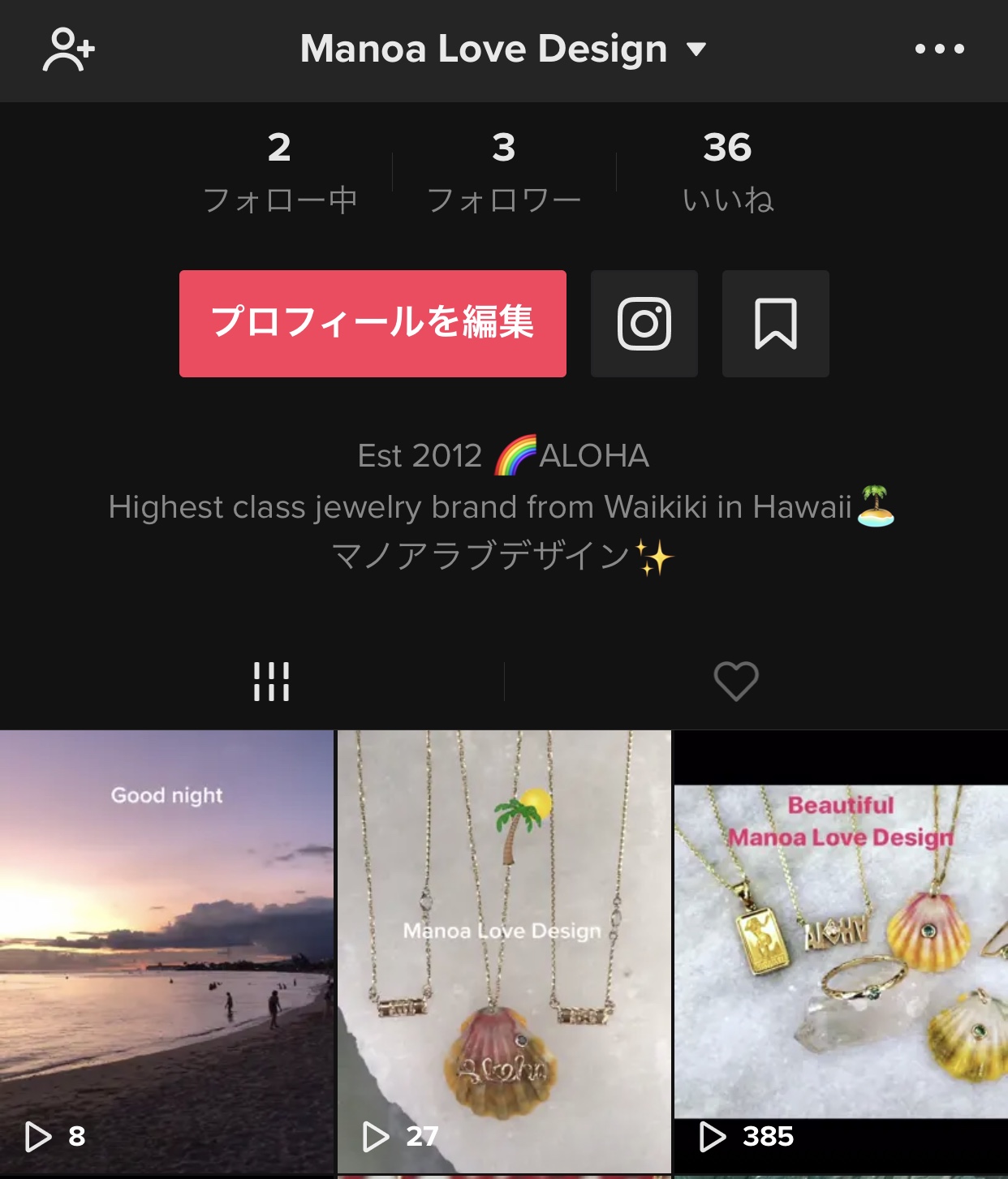
Task: Open the linked Instagram icon
Action: 644,323
